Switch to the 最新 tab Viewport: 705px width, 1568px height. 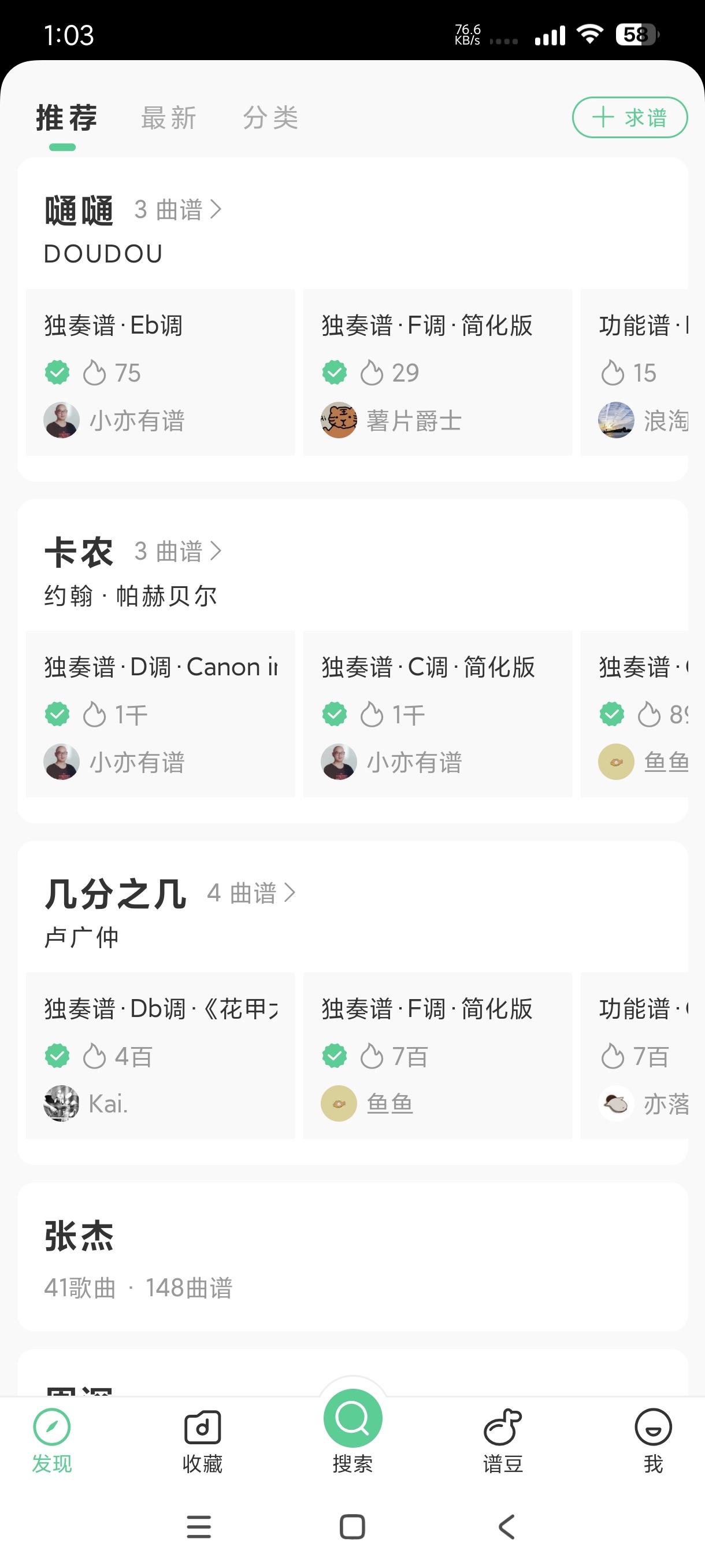click(168, 117)
